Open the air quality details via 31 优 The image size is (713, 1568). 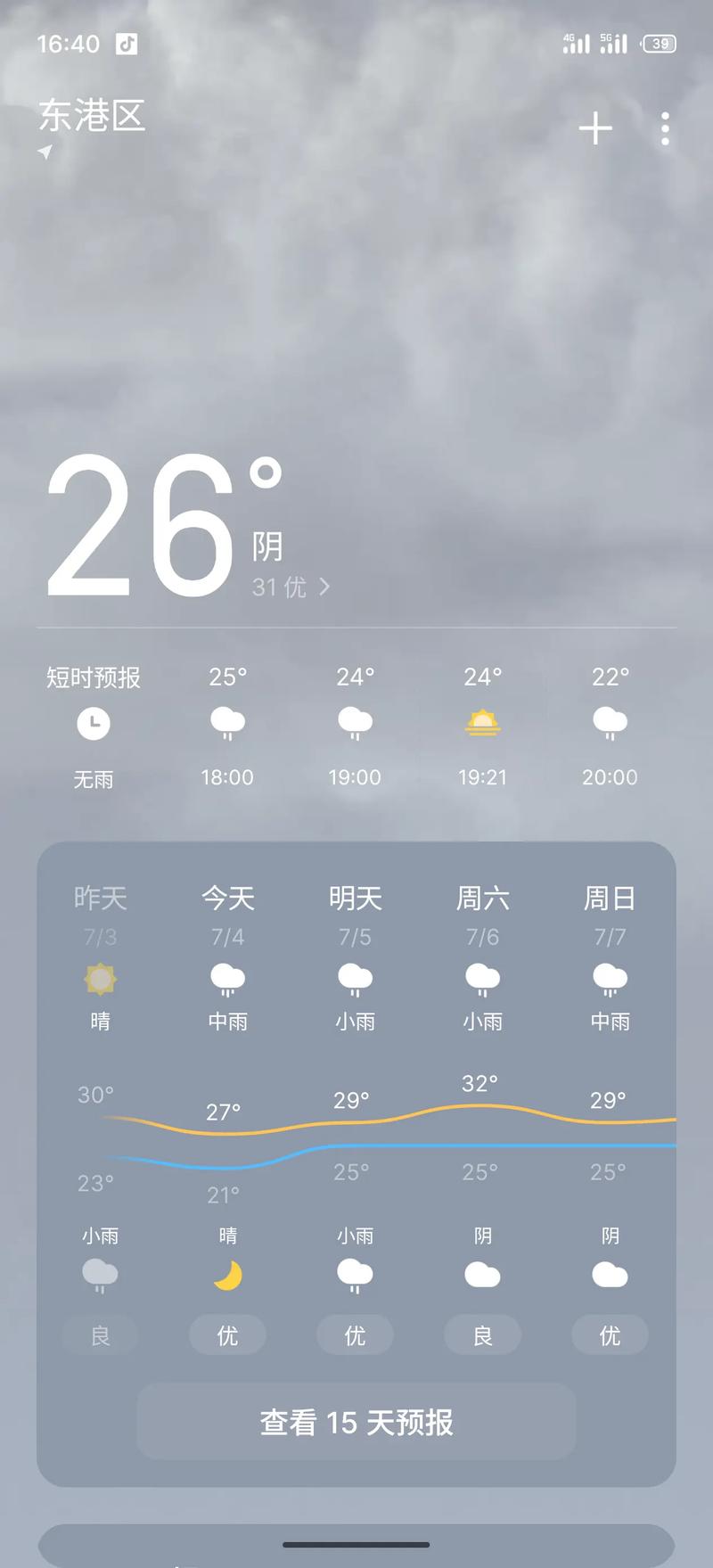pyautogui.click(x=279, y=587)
